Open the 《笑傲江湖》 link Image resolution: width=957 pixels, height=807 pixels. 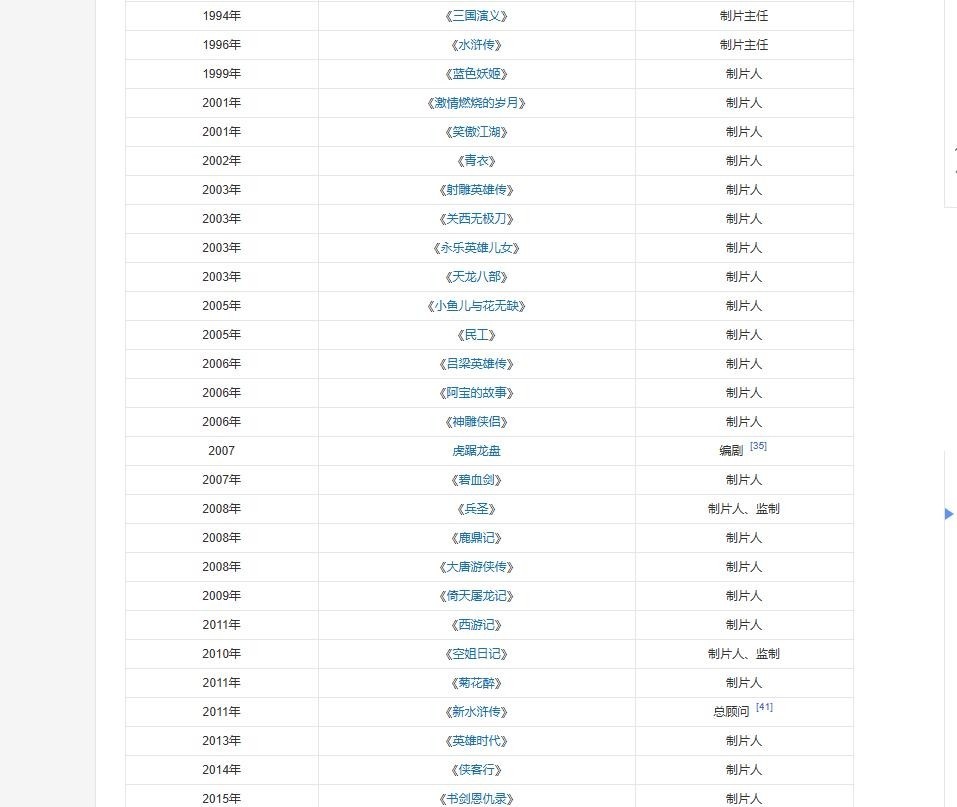point(476,132)
